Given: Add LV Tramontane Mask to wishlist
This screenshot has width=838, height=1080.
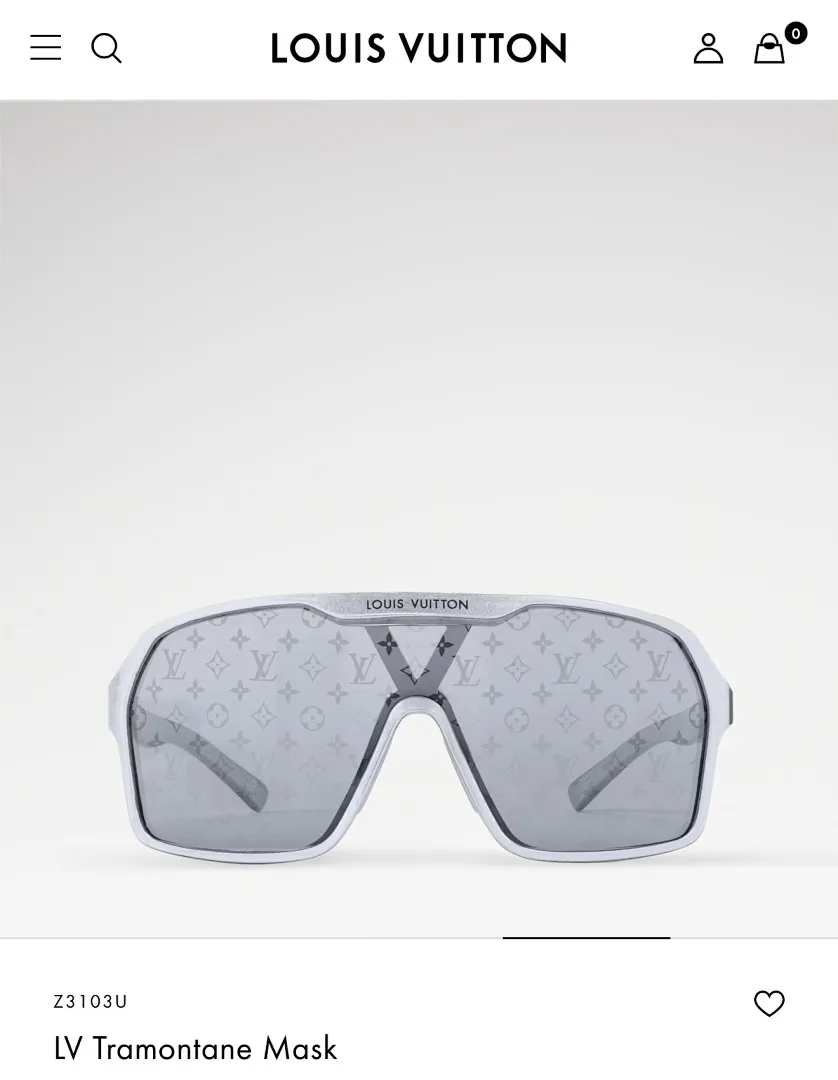Looking at the screenshot, I should [769, 1003].
